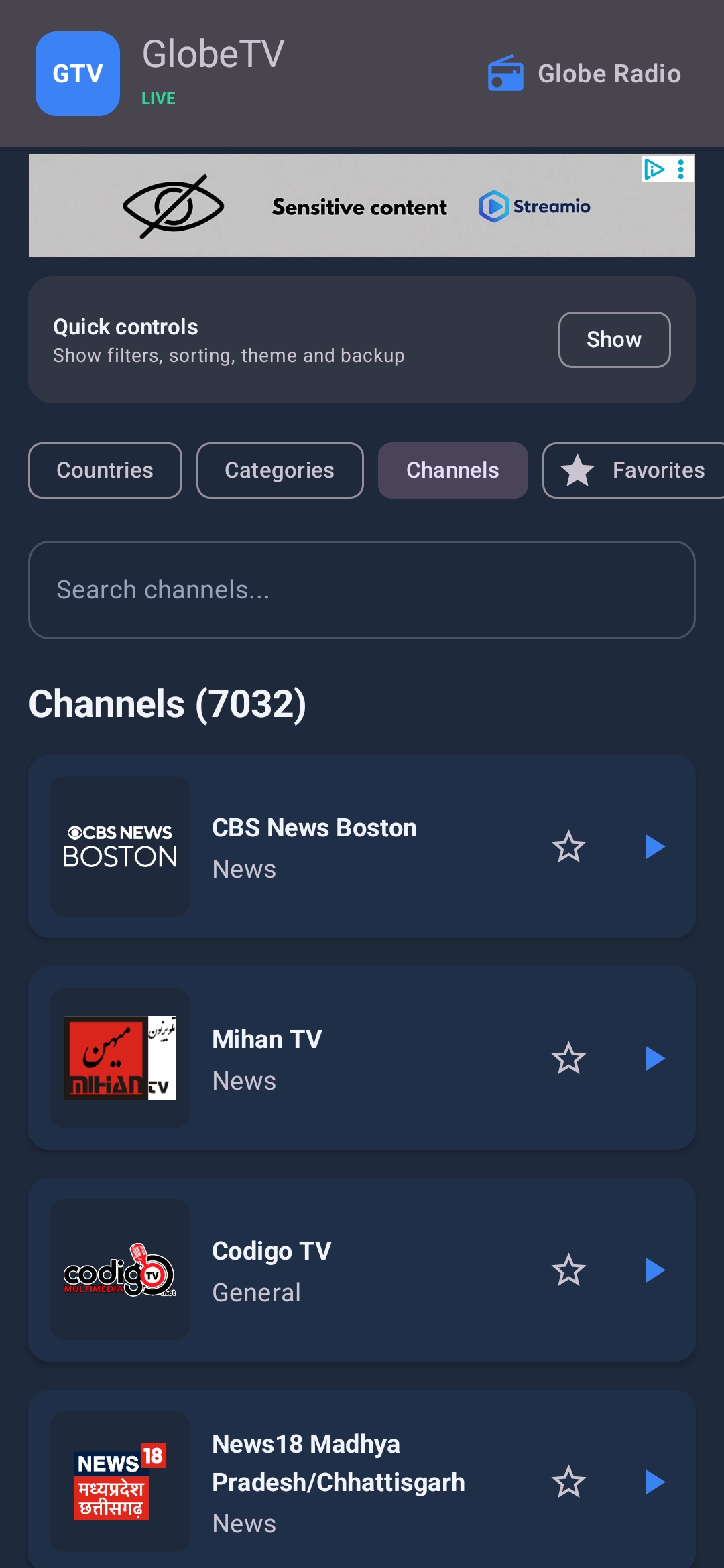Viewport: 724px width, 1568px height.
Task: Favorite CBS News Boston using its star
Action: coord(569,846)
